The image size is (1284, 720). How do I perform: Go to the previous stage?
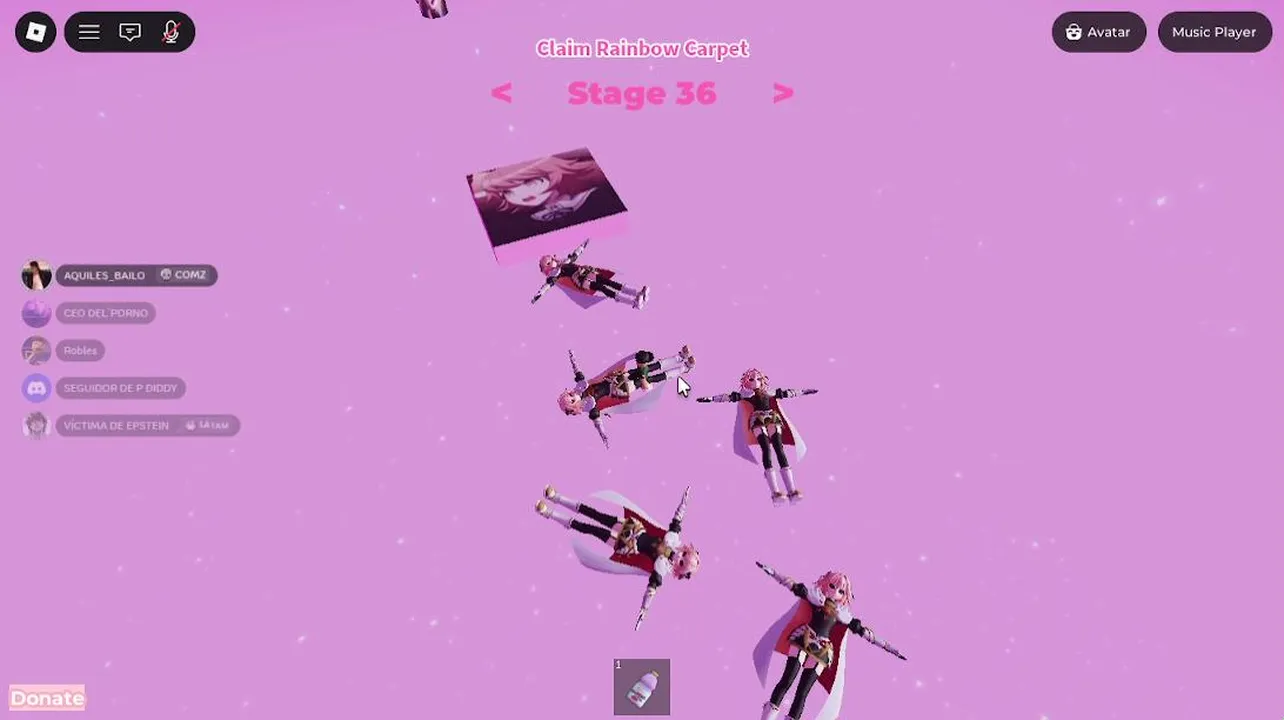(501, 93)
